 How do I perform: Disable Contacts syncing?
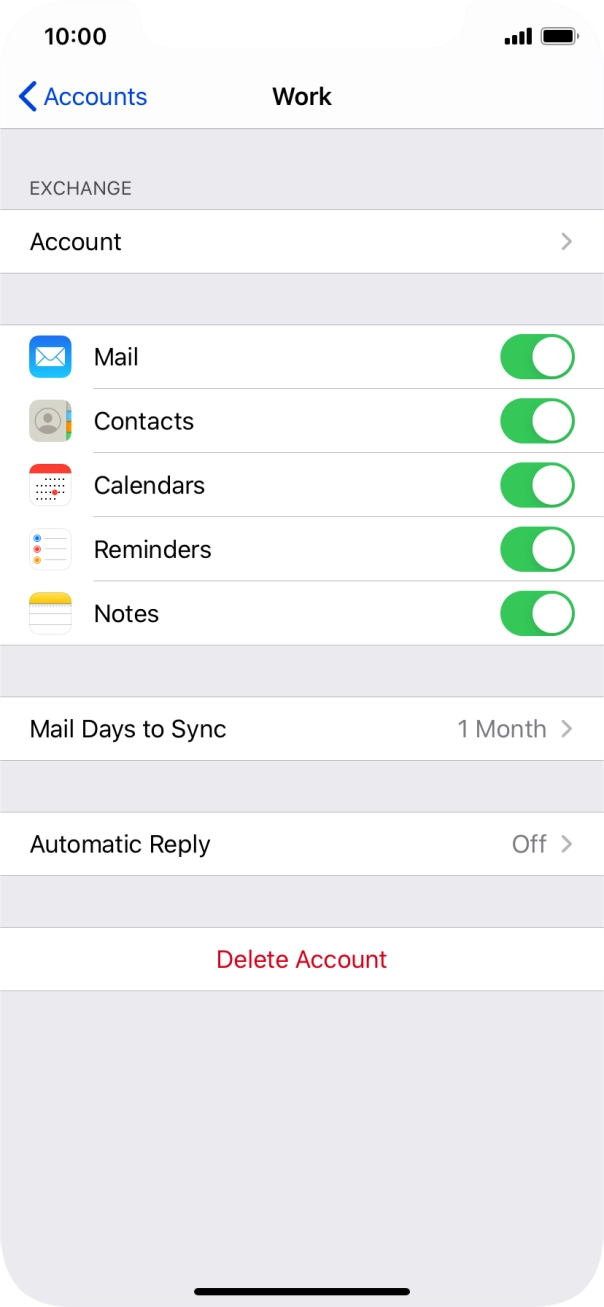pyautogui.click(x=537, y=421)
